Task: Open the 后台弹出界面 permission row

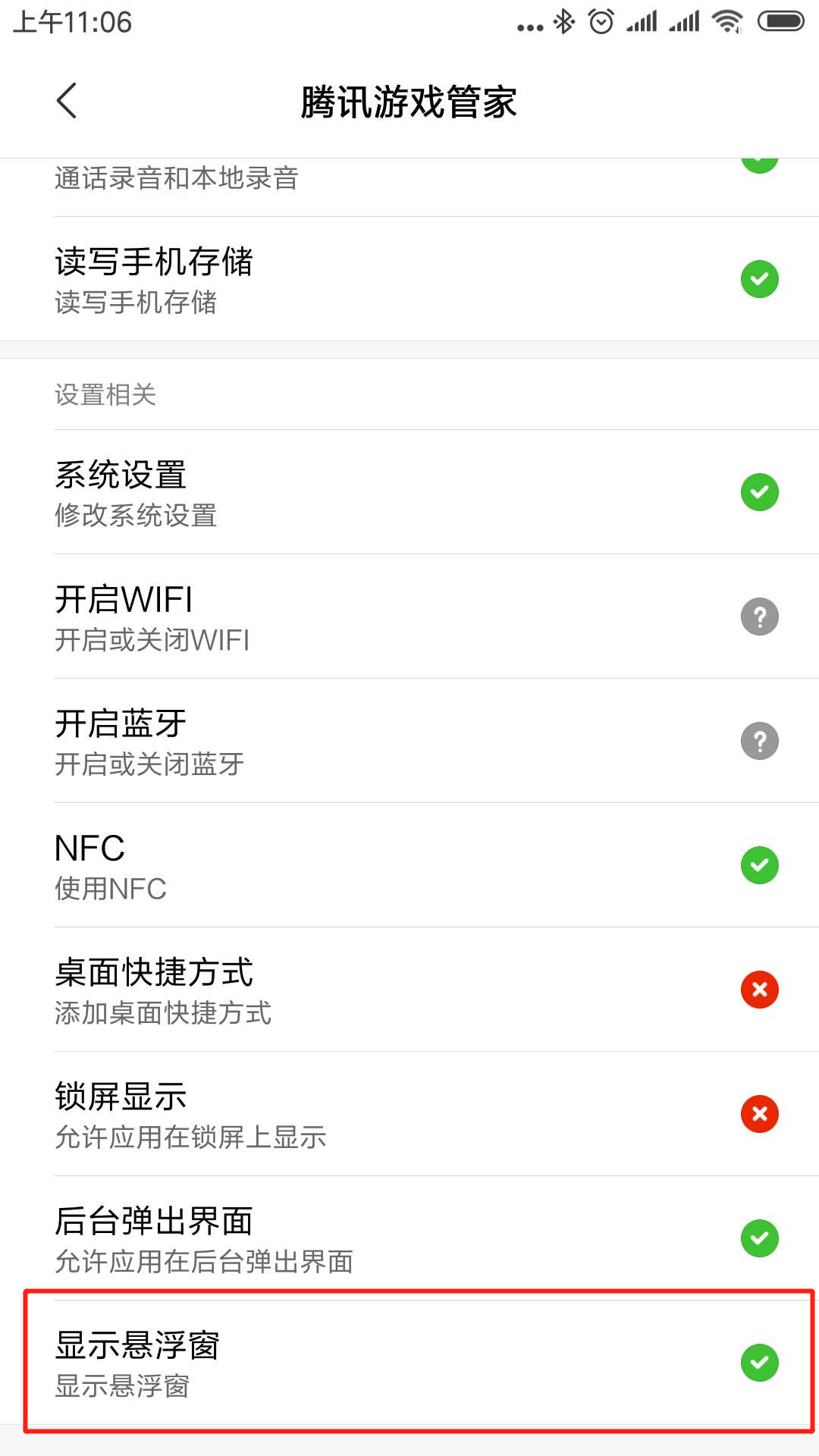Action: click(409, 1238)
